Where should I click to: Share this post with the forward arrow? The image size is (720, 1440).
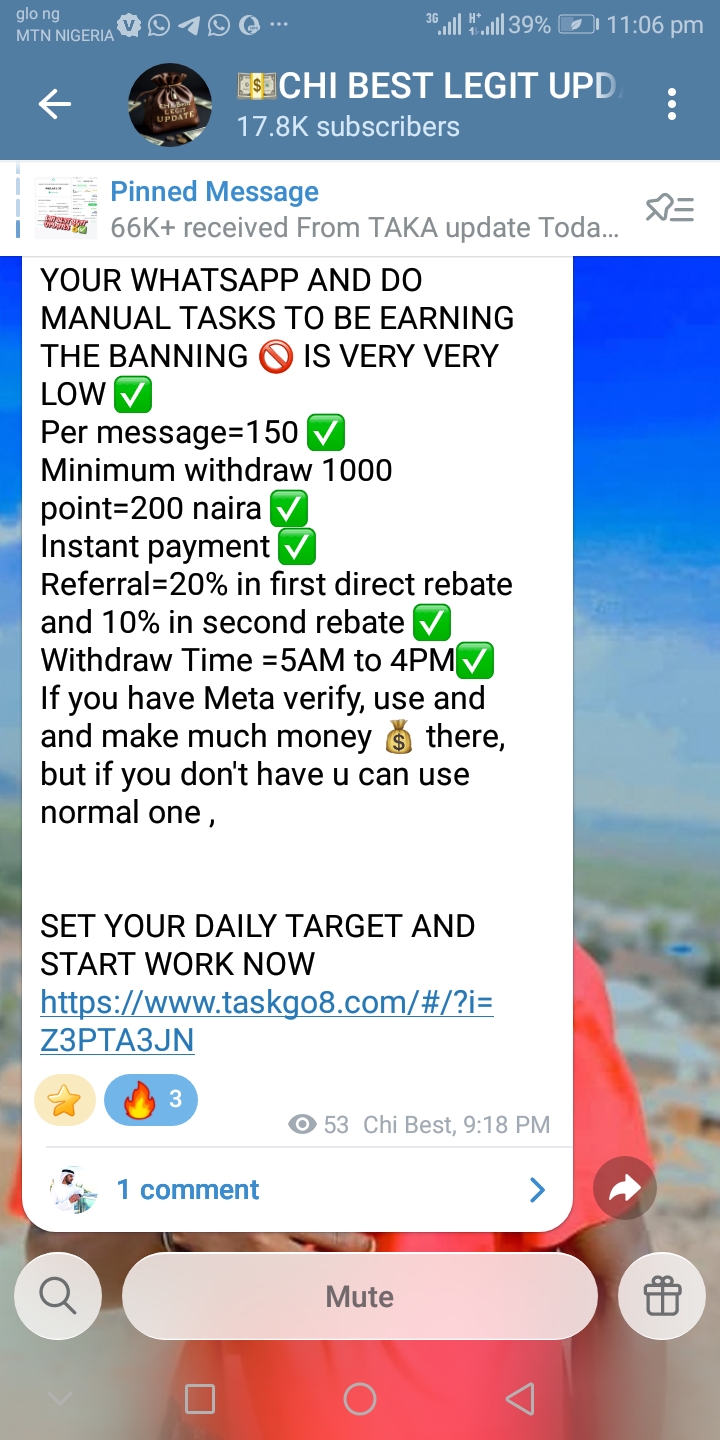[625, 1188]
